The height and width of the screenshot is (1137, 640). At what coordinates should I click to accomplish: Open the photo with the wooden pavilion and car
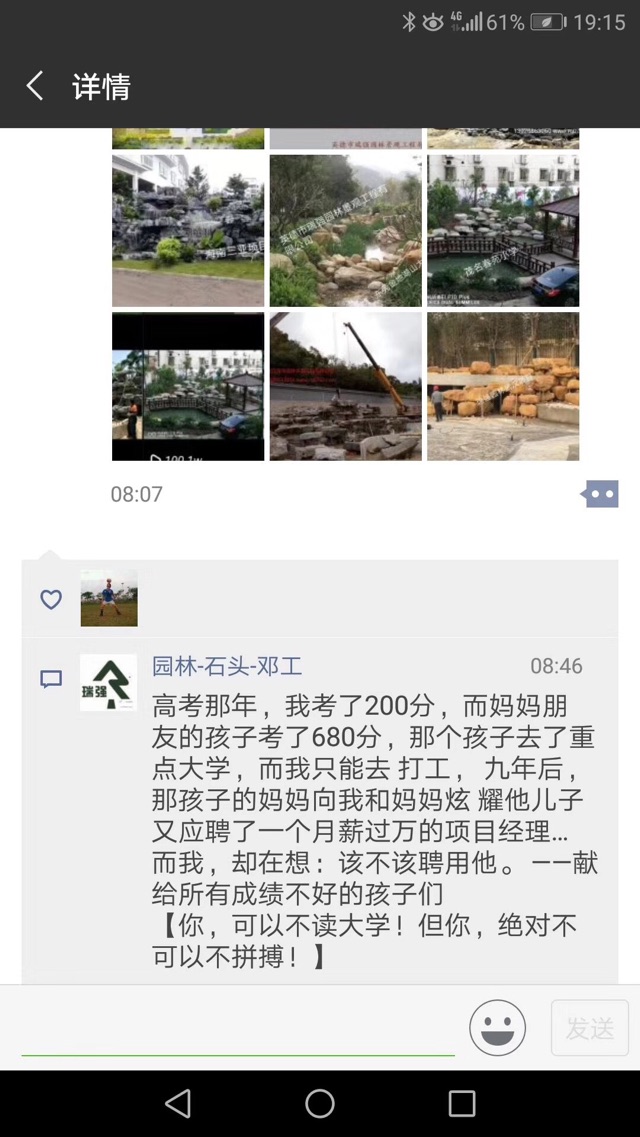point(503,230)
